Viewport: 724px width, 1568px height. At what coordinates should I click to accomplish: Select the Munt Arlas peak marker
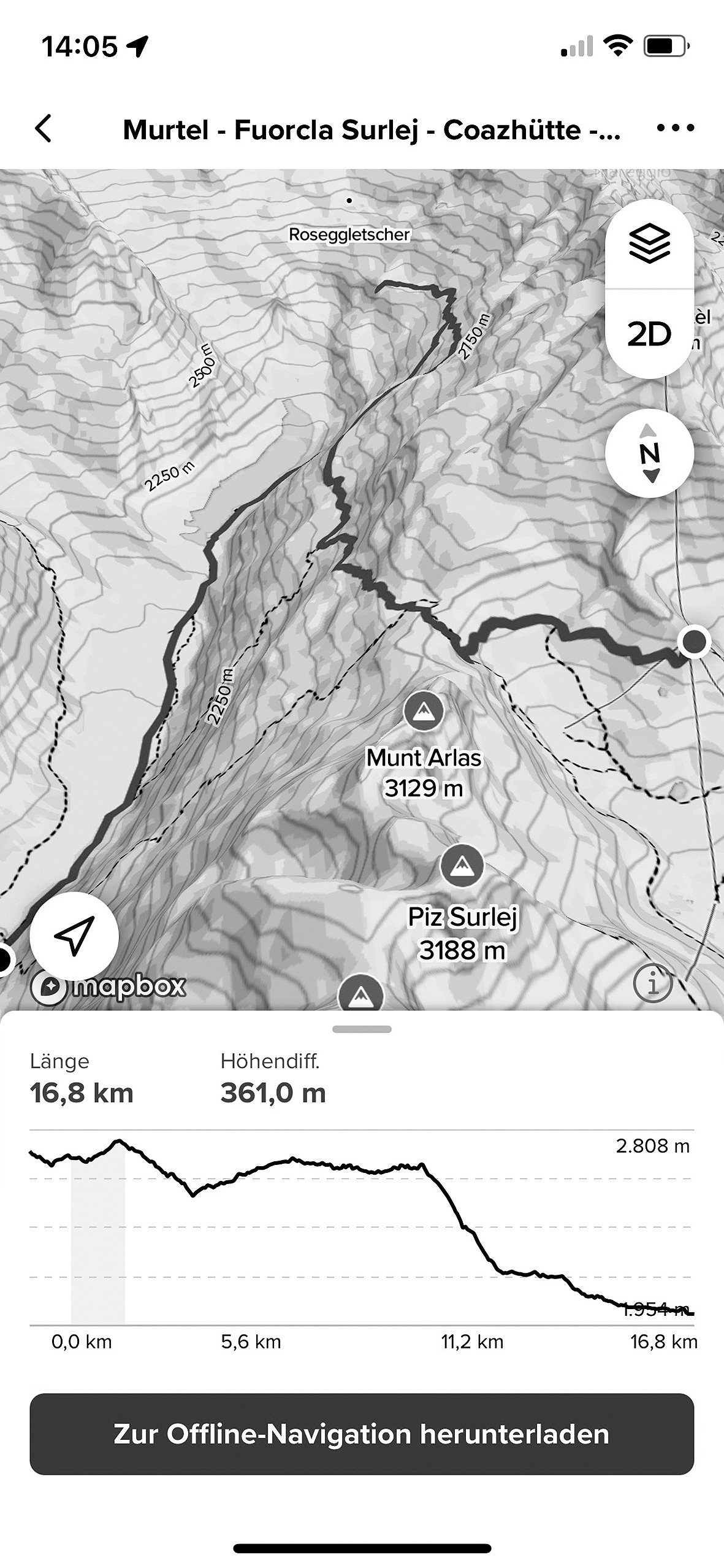423,712
